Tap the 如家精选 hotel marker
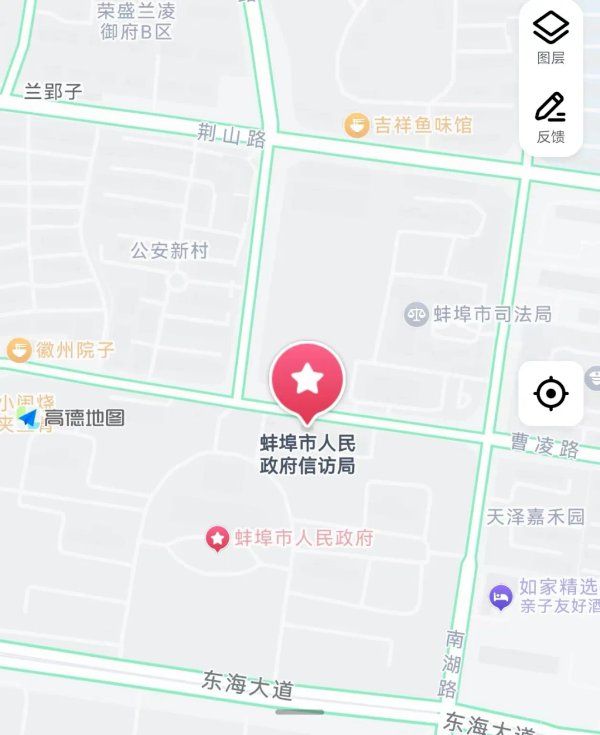Image resolution: width=600 pixels, height=735 pixels. (x=501, y=597)
